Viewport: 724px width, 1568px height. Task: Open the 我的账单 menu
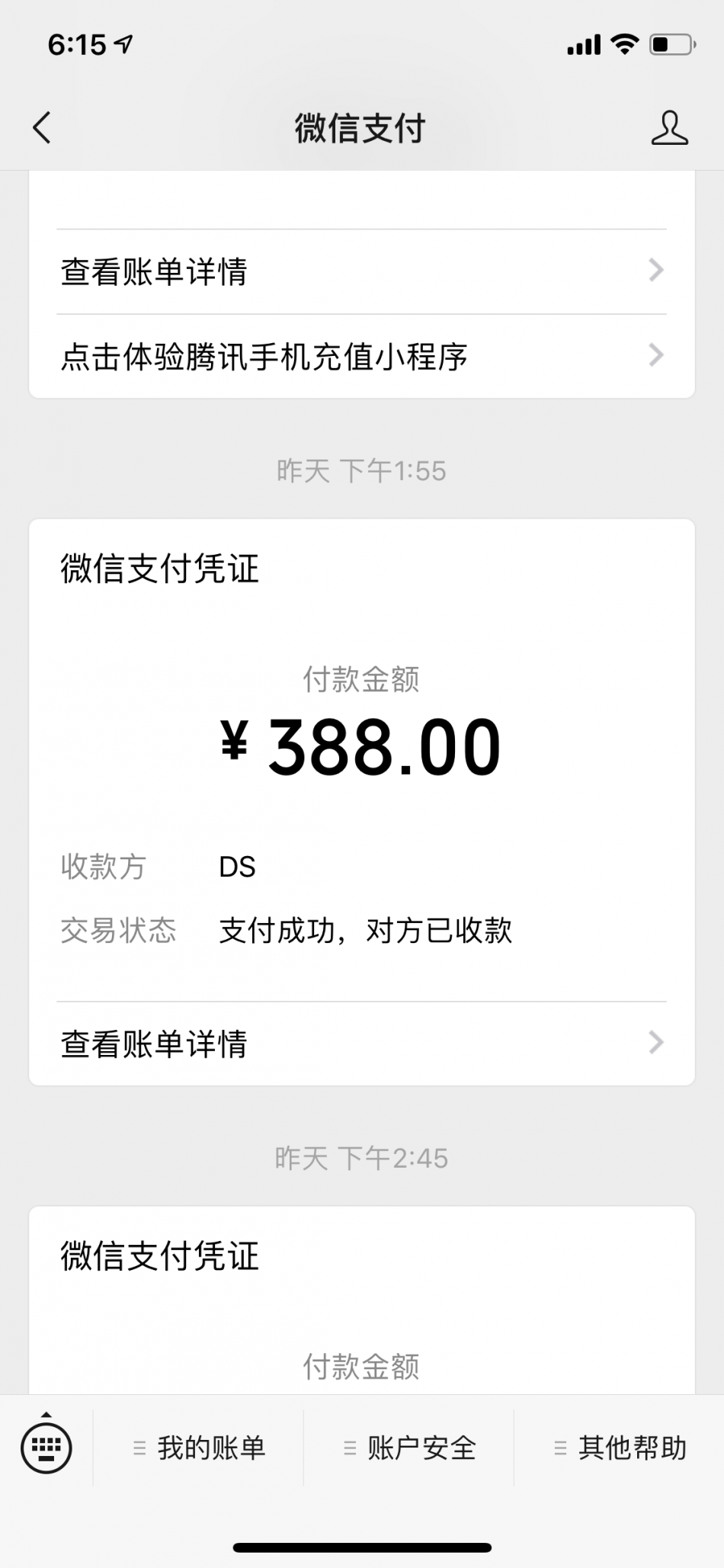(200, 1448)
